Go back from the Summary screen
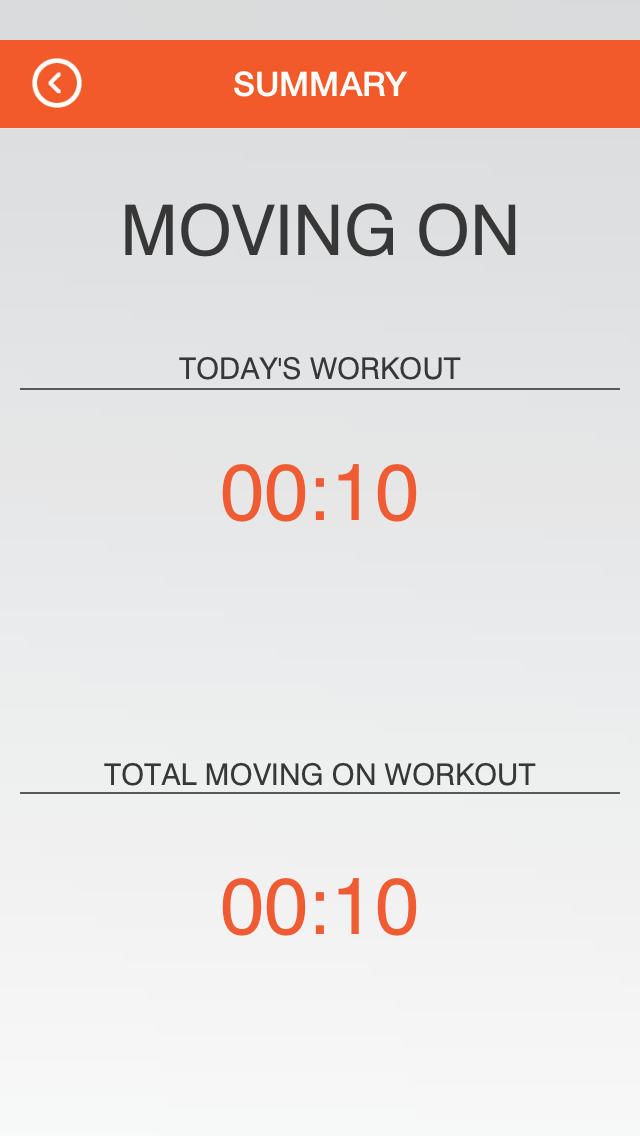 pyautogui.click(x=57, y=83)
